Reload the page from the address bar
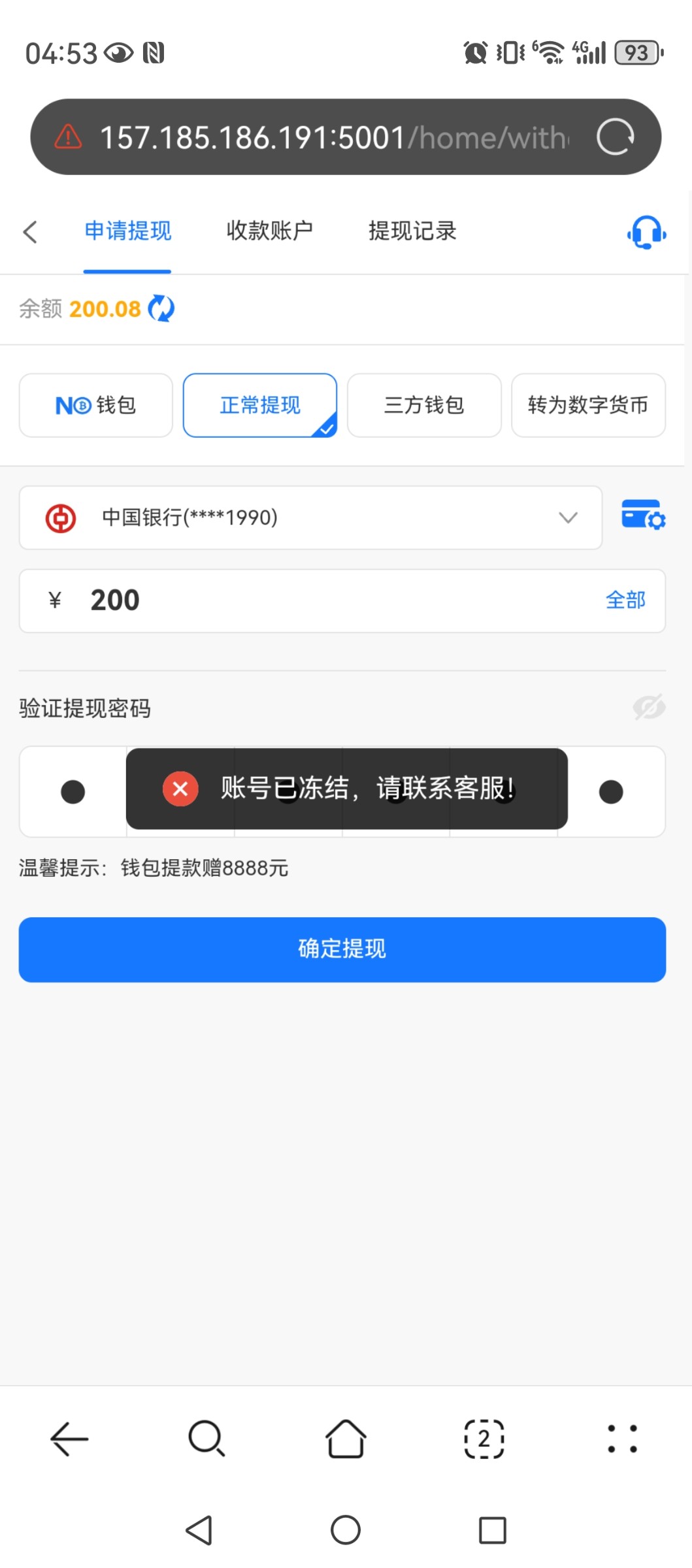The height and width of the screenshot is (1568, 692). (x=615, y=137)
